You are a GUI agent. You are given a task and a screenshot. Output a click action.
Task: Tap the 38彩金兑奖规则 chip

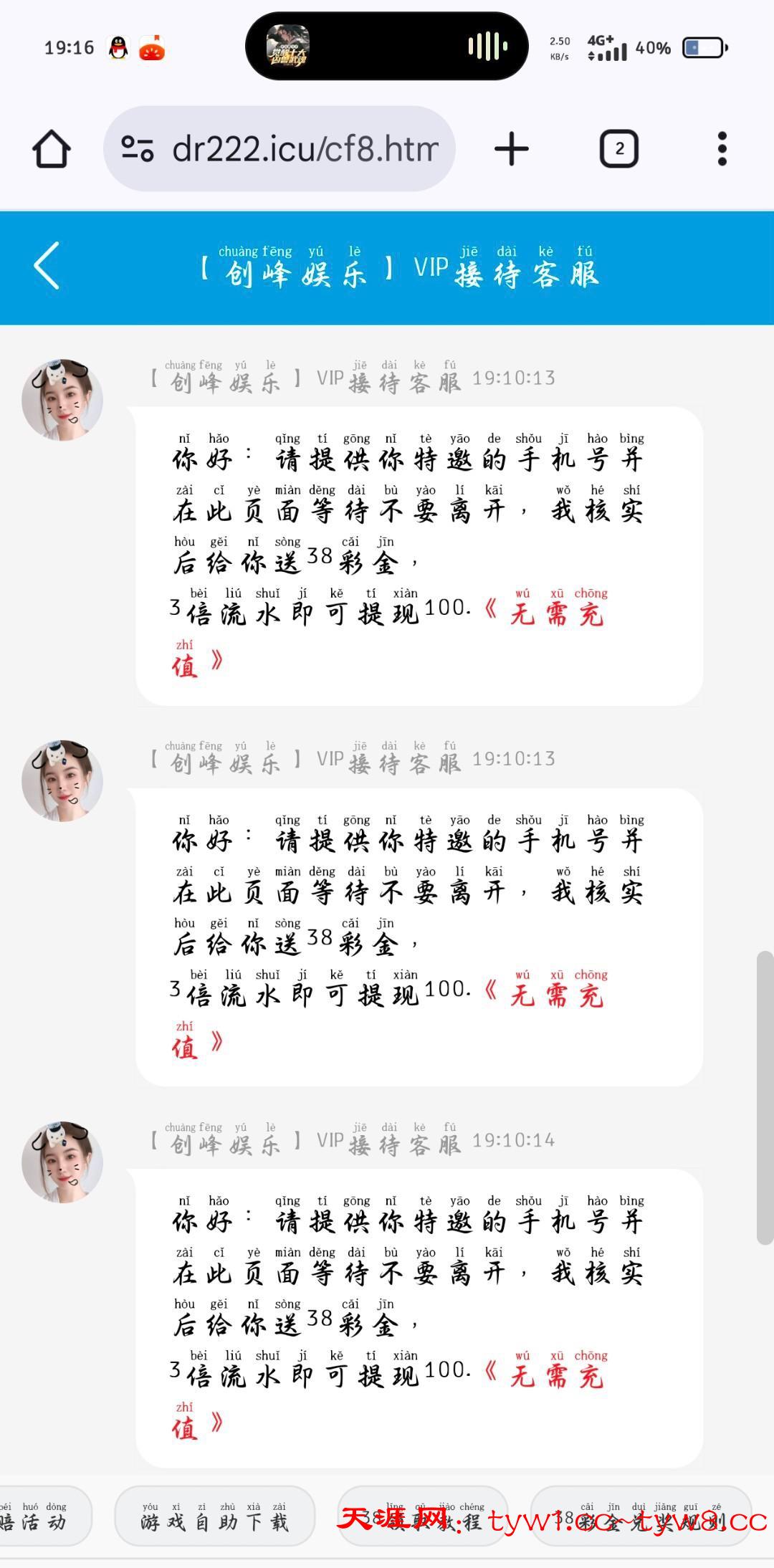641,1515
